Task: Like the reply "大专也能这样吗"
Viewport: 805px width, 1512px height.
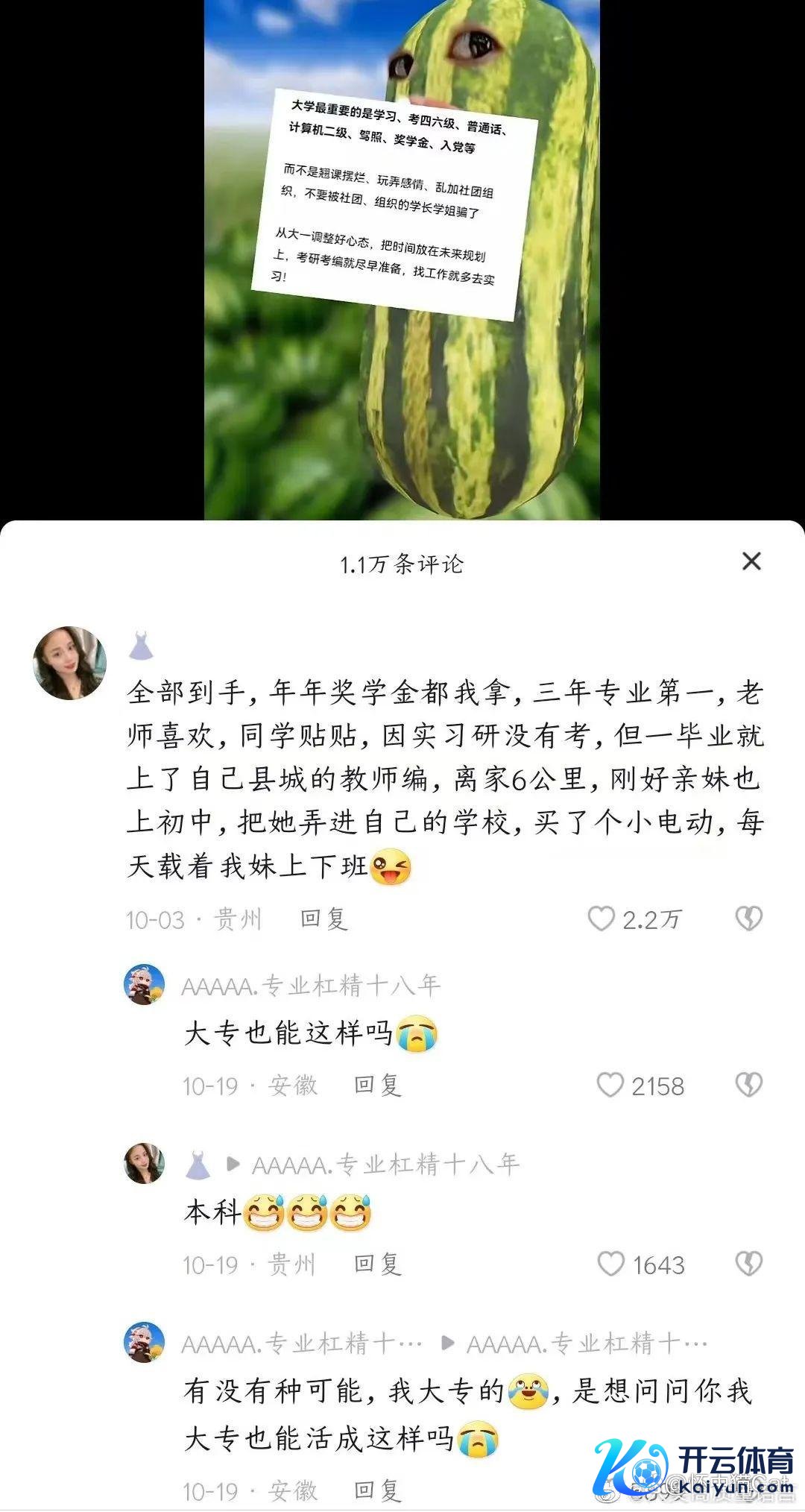Action: coord(610,1085)
